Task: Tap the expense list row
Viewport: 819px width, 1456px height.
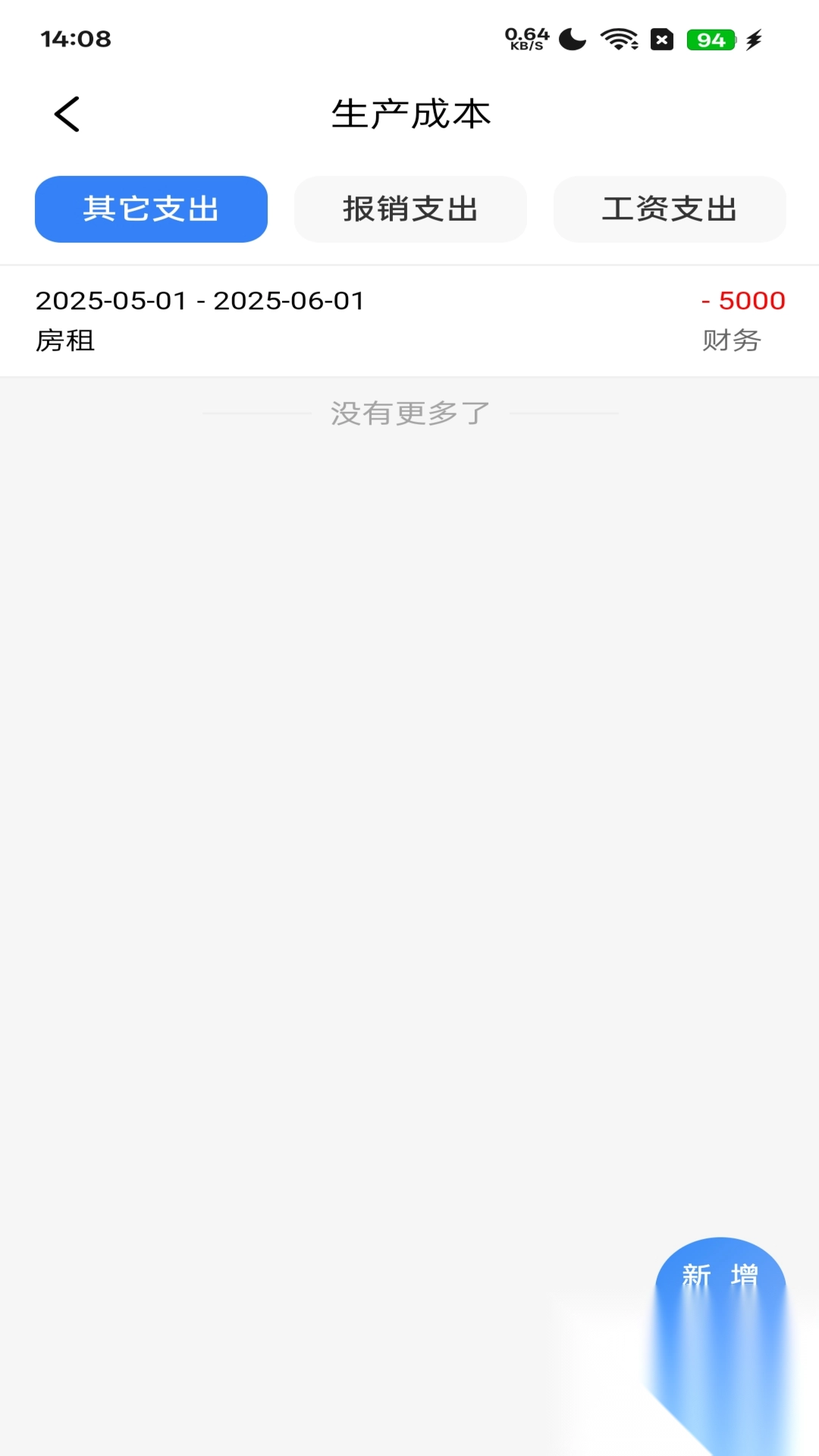Action: (x=409, y=318)
